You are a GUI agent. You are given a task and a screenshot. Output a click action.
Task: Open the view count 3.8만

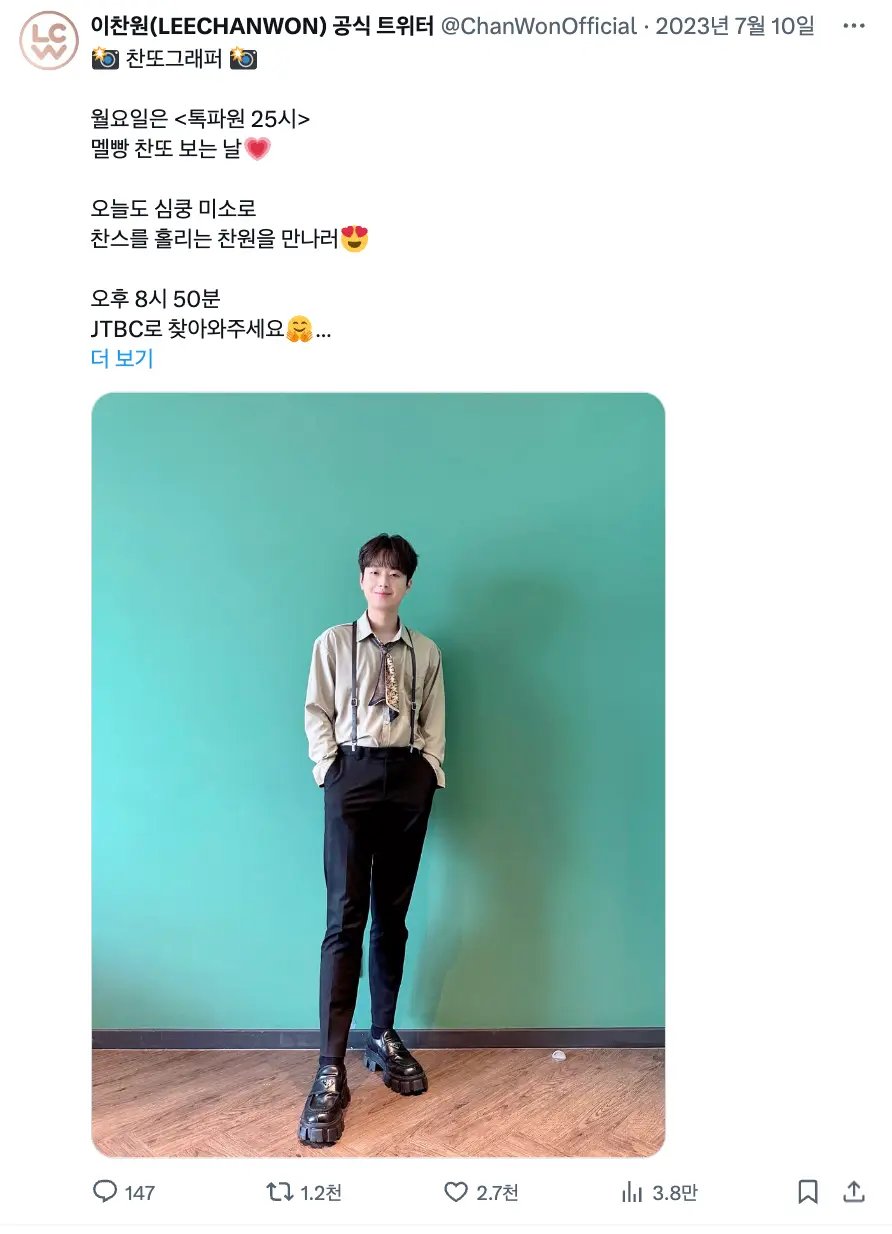tap(675, 1192)
